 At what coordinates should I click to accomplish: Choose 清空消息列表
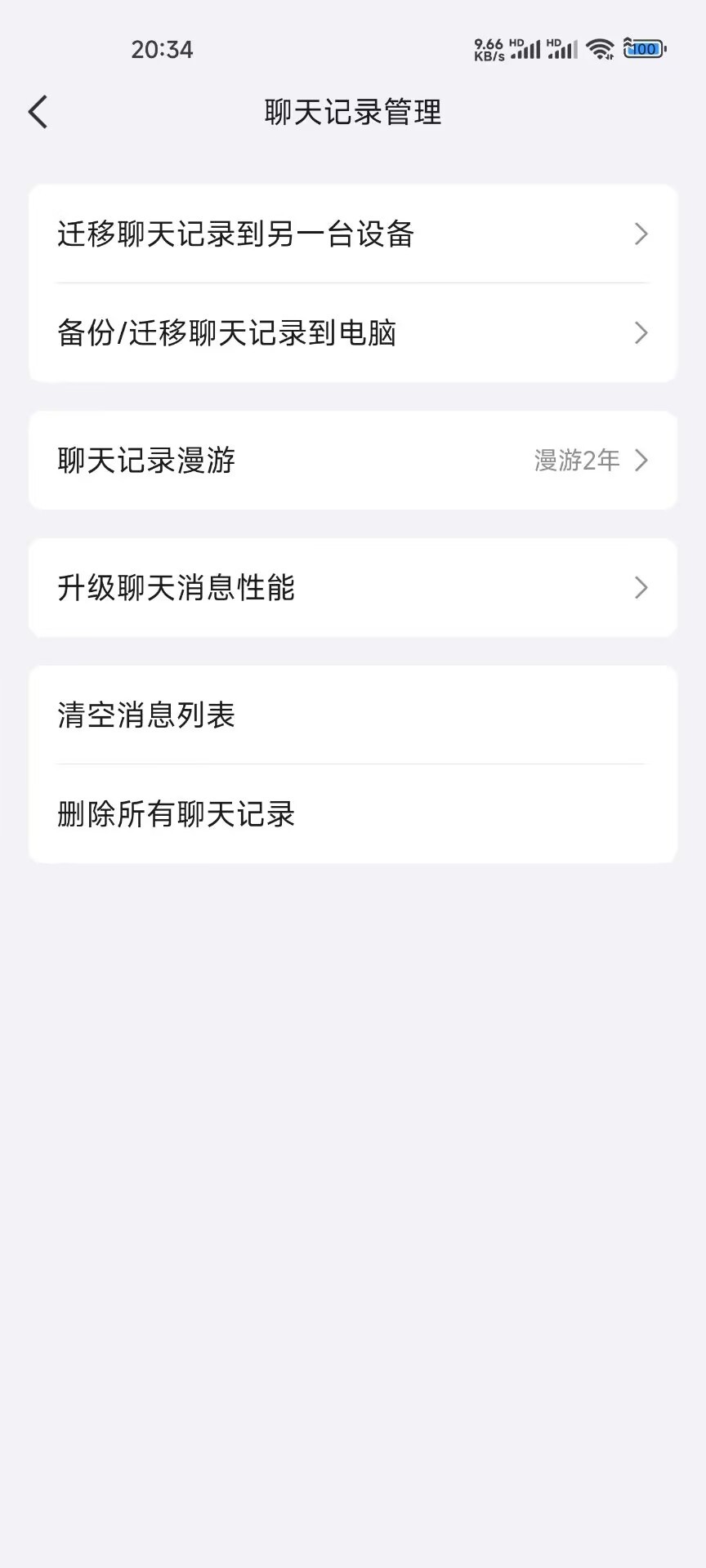353,715
